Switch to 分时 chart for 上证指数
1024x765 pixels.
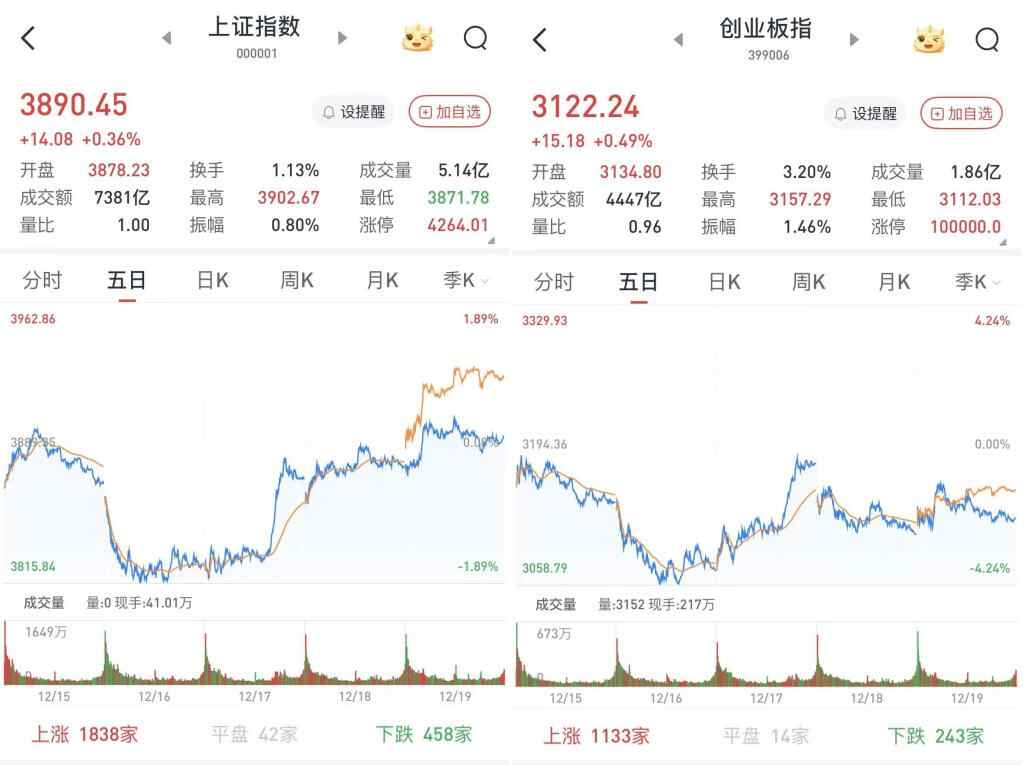pos(41,281)
